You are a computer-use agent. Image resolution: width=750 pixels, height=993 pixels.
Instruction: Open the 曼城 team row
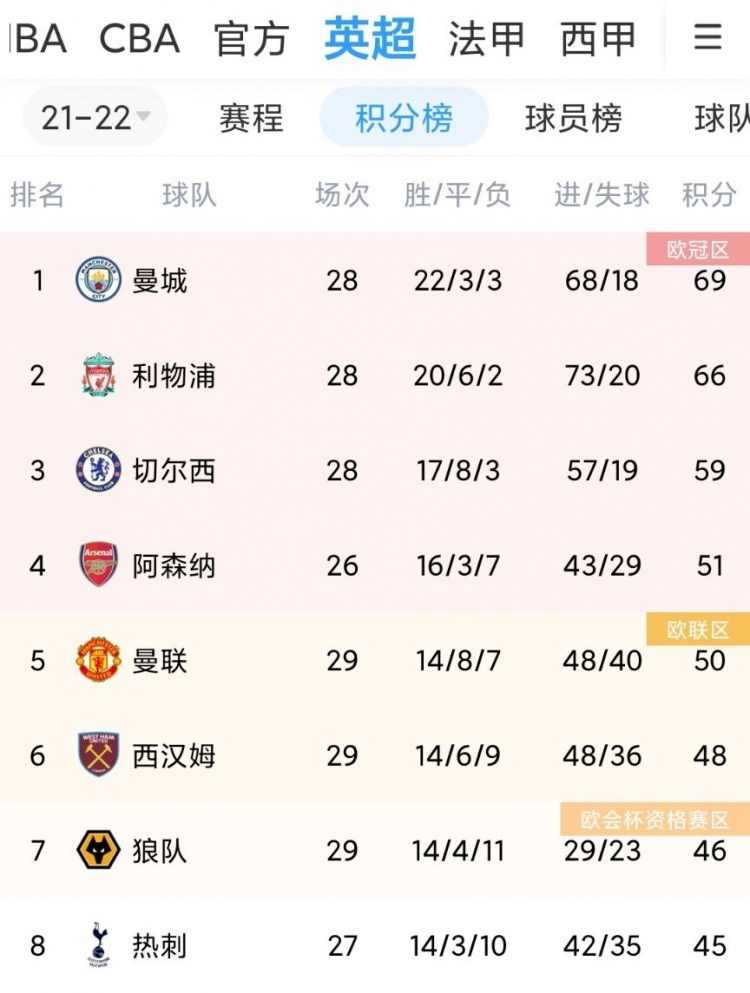(x=375, y=280)
